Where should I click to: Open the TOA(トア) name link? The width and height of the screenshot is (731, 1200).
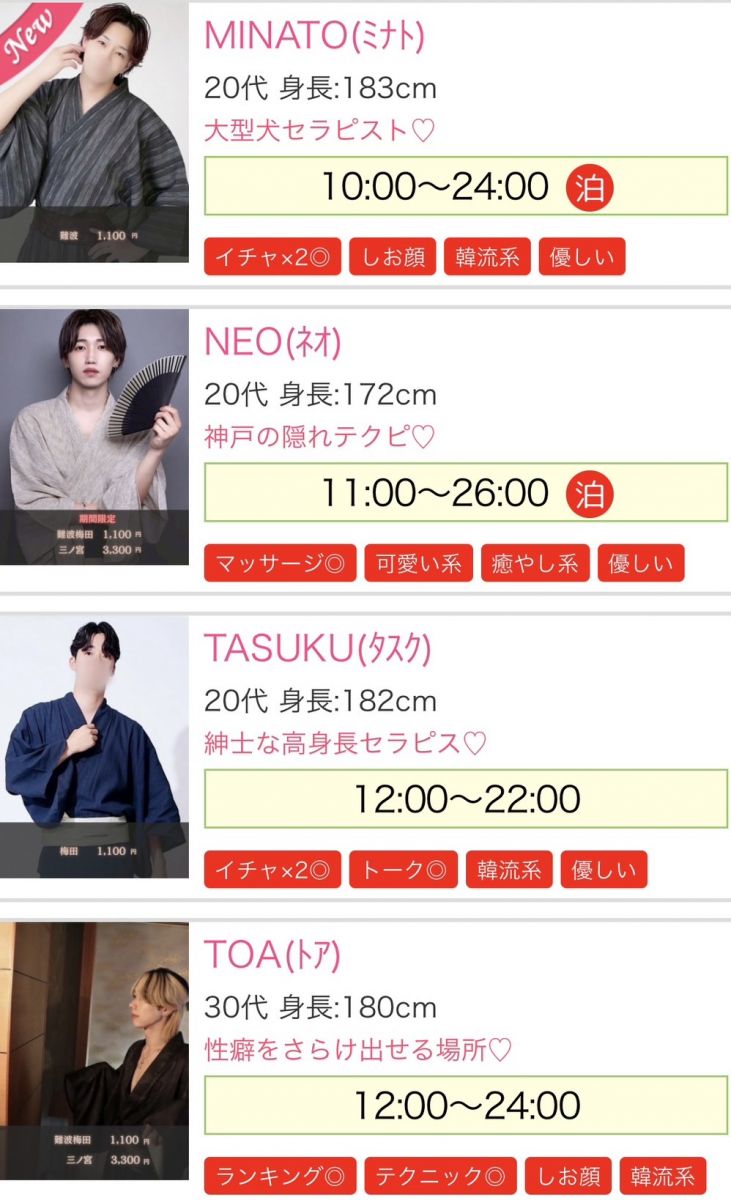(x=272, y=955)
